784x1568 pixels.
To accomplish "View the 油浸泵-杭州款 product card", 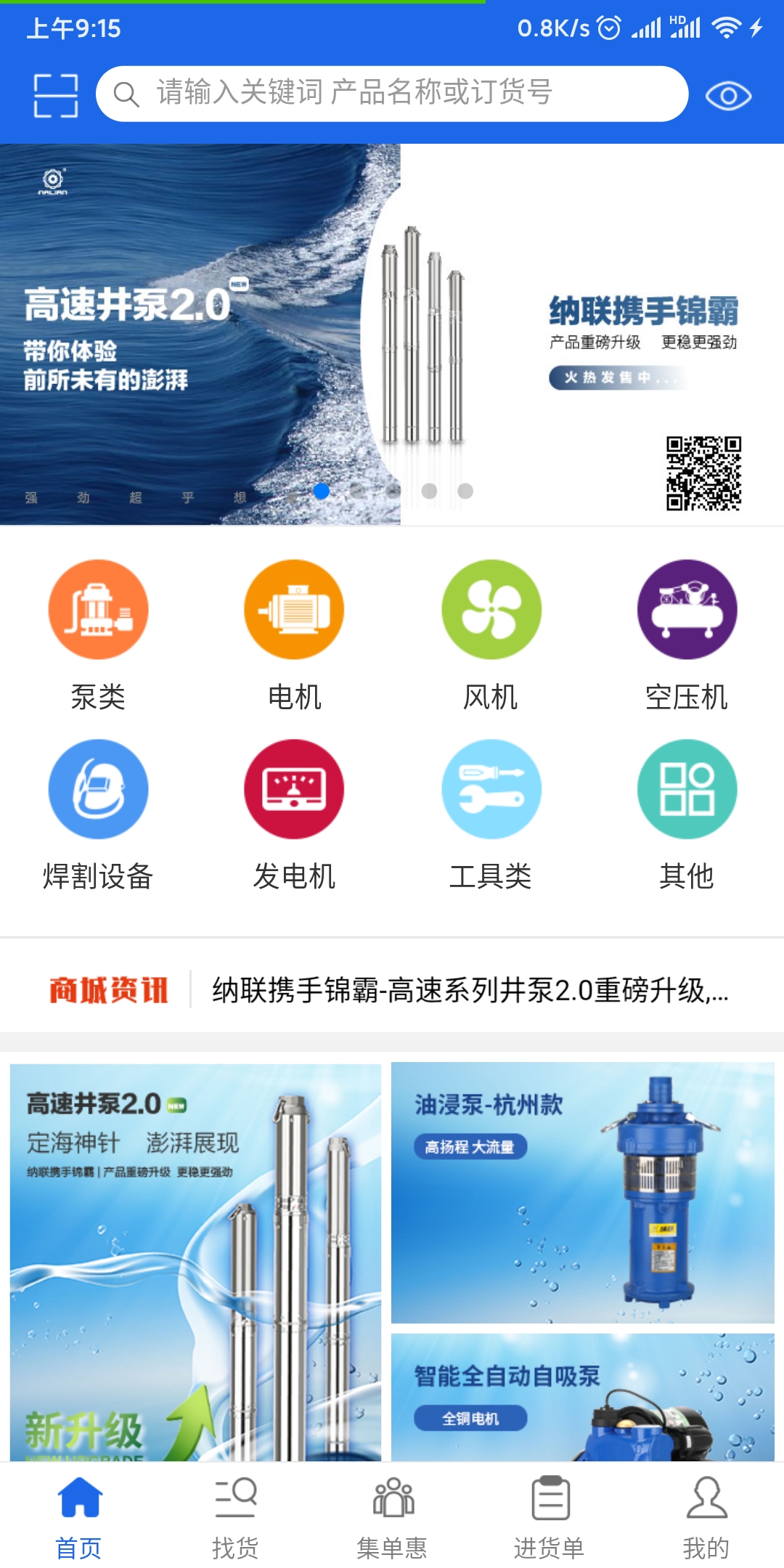I will (x=582, y=1192).
